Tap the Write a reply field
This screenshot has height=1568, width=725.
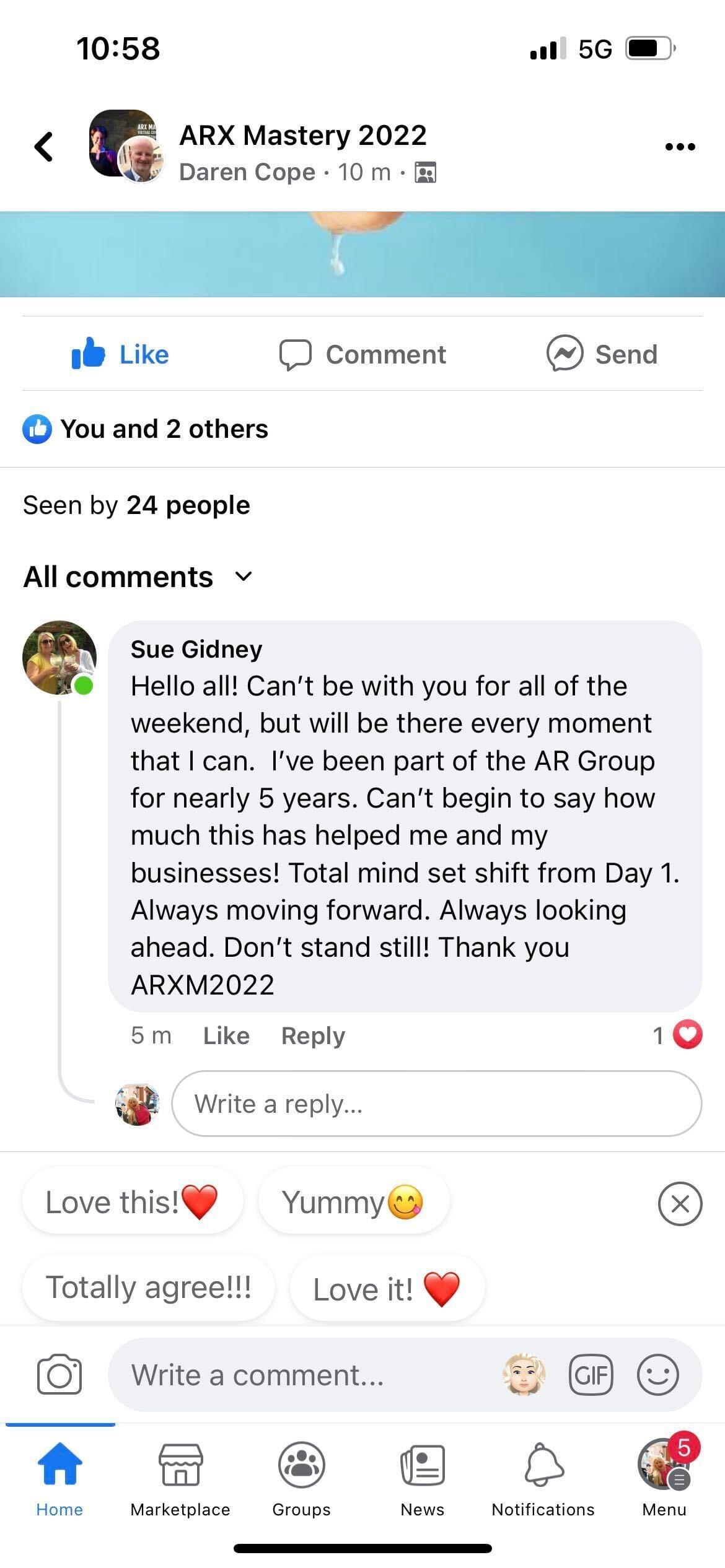click(436, 1104)
